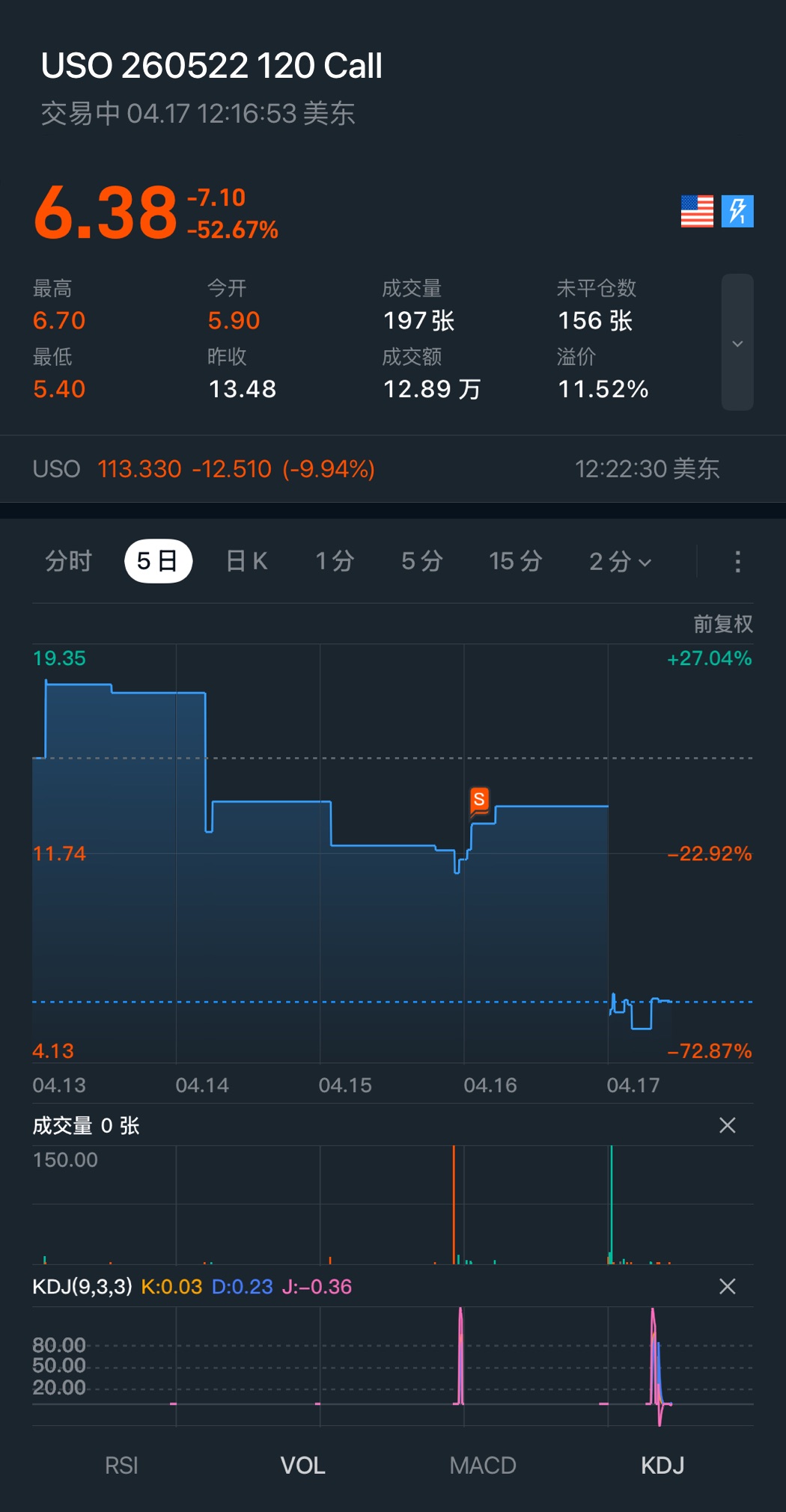Select the KDJ indicator at the bottom
The image size is (786, 1512).
(x=662, y=1465)
